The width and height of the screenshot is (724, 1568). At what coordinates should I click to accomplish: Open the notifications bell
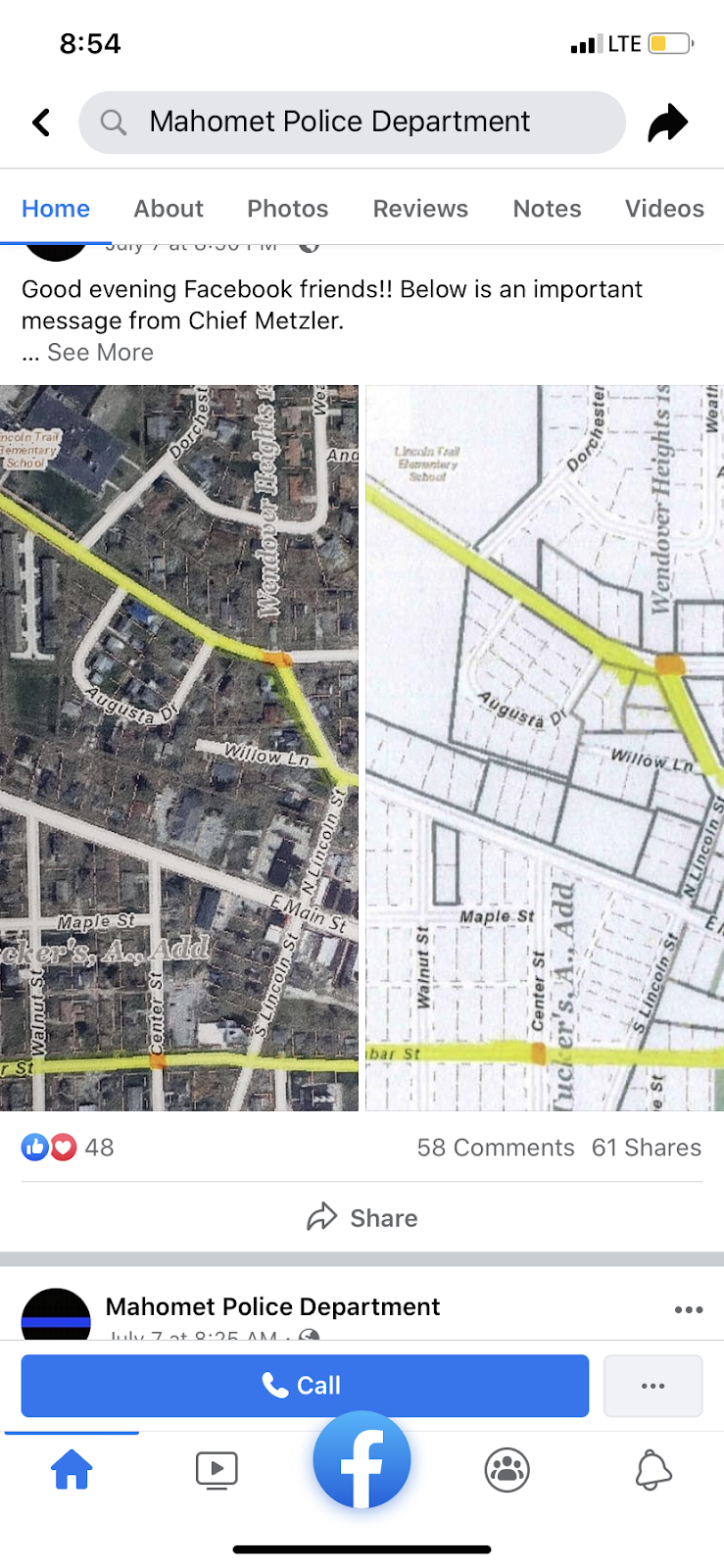point(652,1470)
